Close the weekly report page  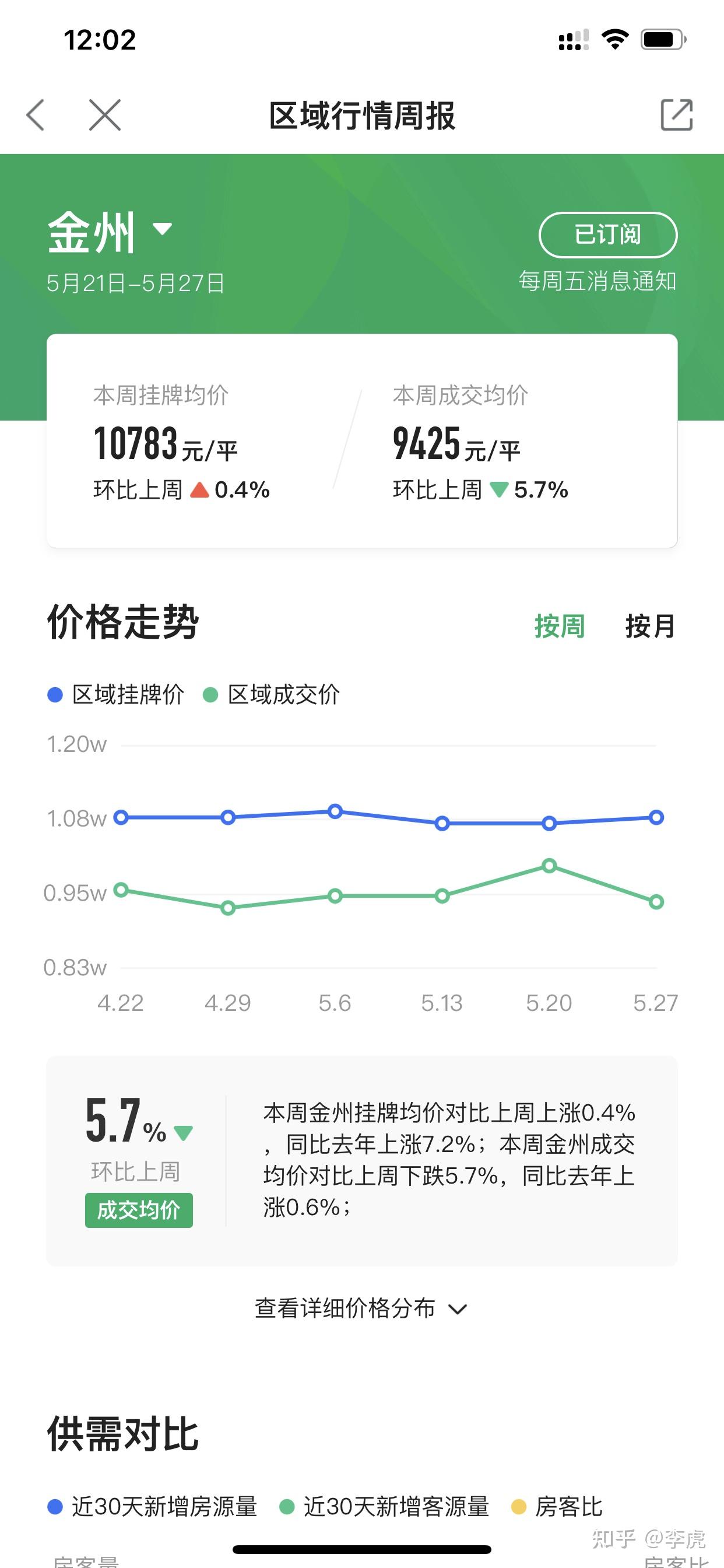(x=105, y=114)
